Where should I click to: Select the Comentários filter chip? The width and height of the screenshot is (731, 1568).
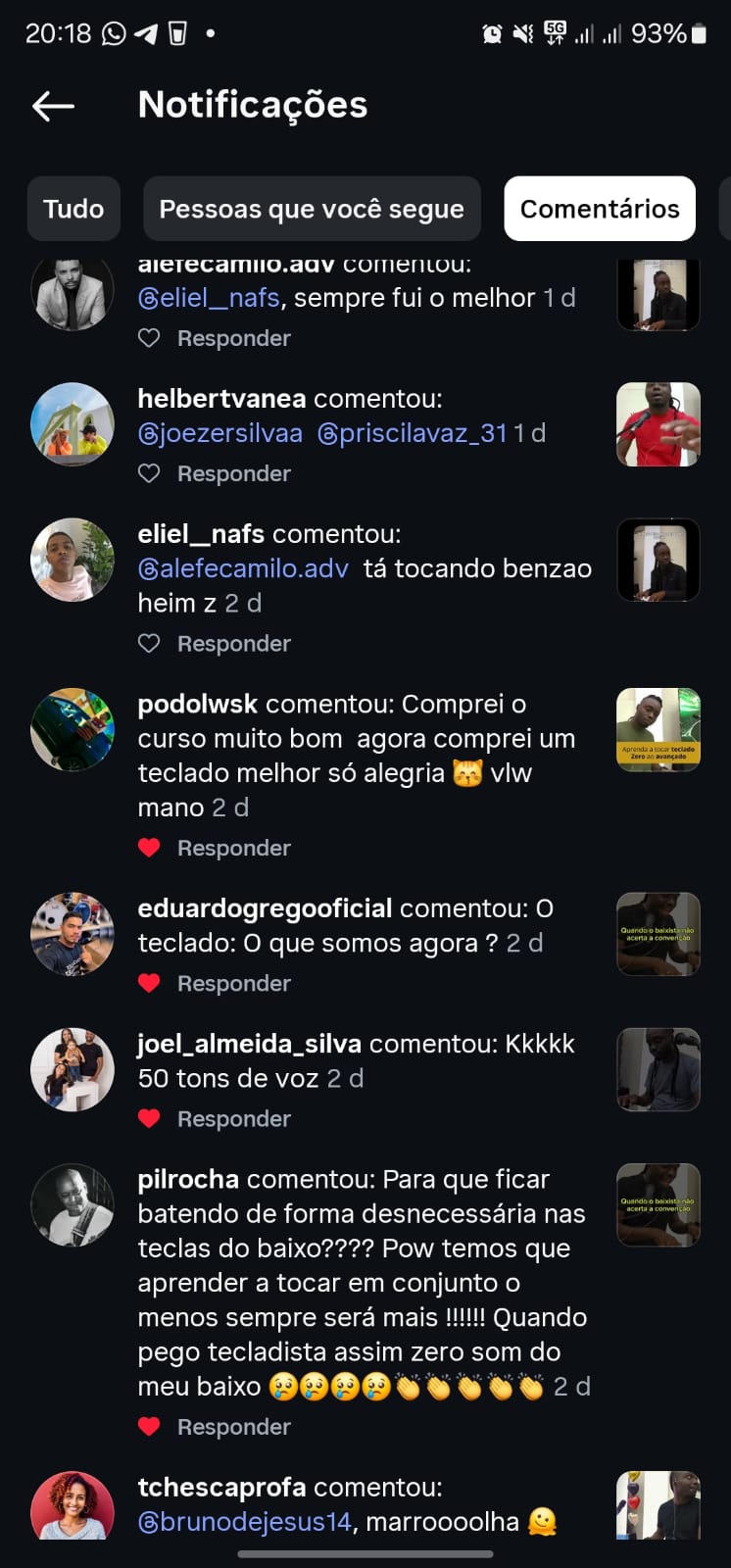pyautogui.click(x=600, y=209)
